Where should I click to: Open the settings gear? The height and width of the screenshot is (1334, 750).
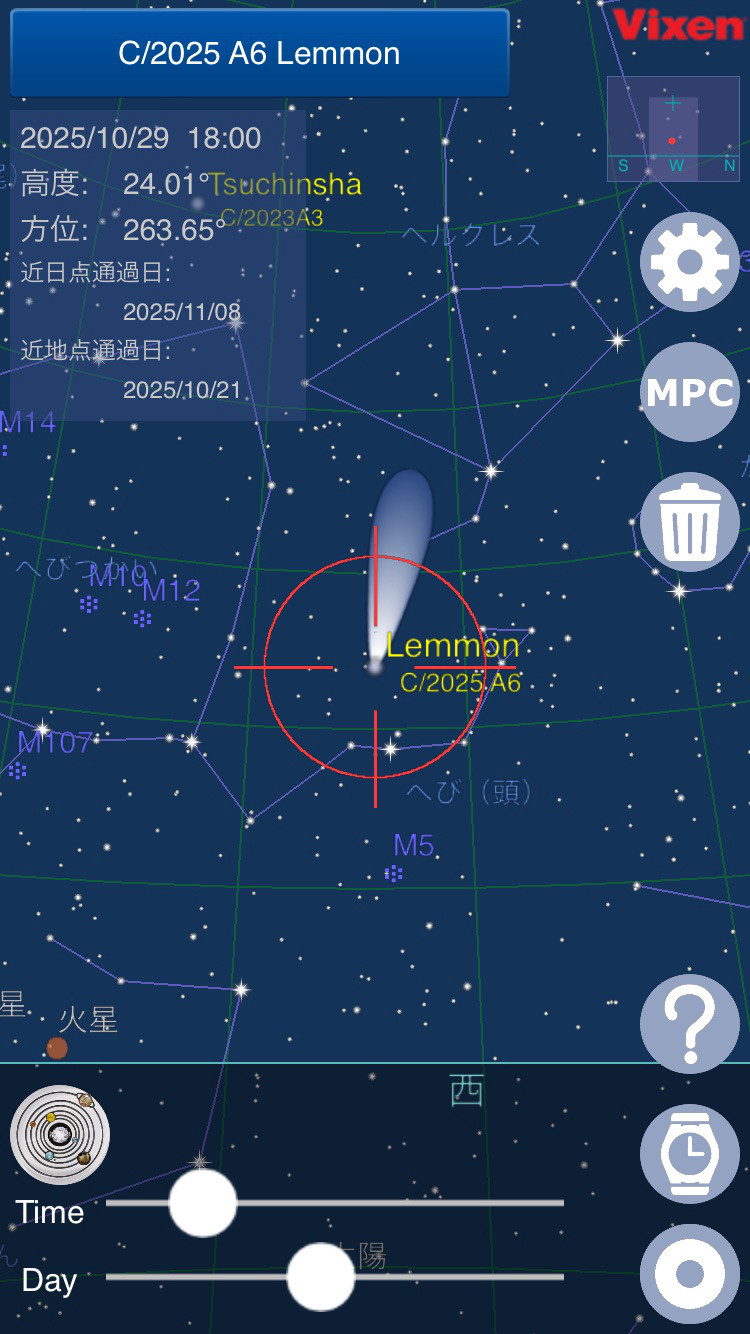coord(689,262)
